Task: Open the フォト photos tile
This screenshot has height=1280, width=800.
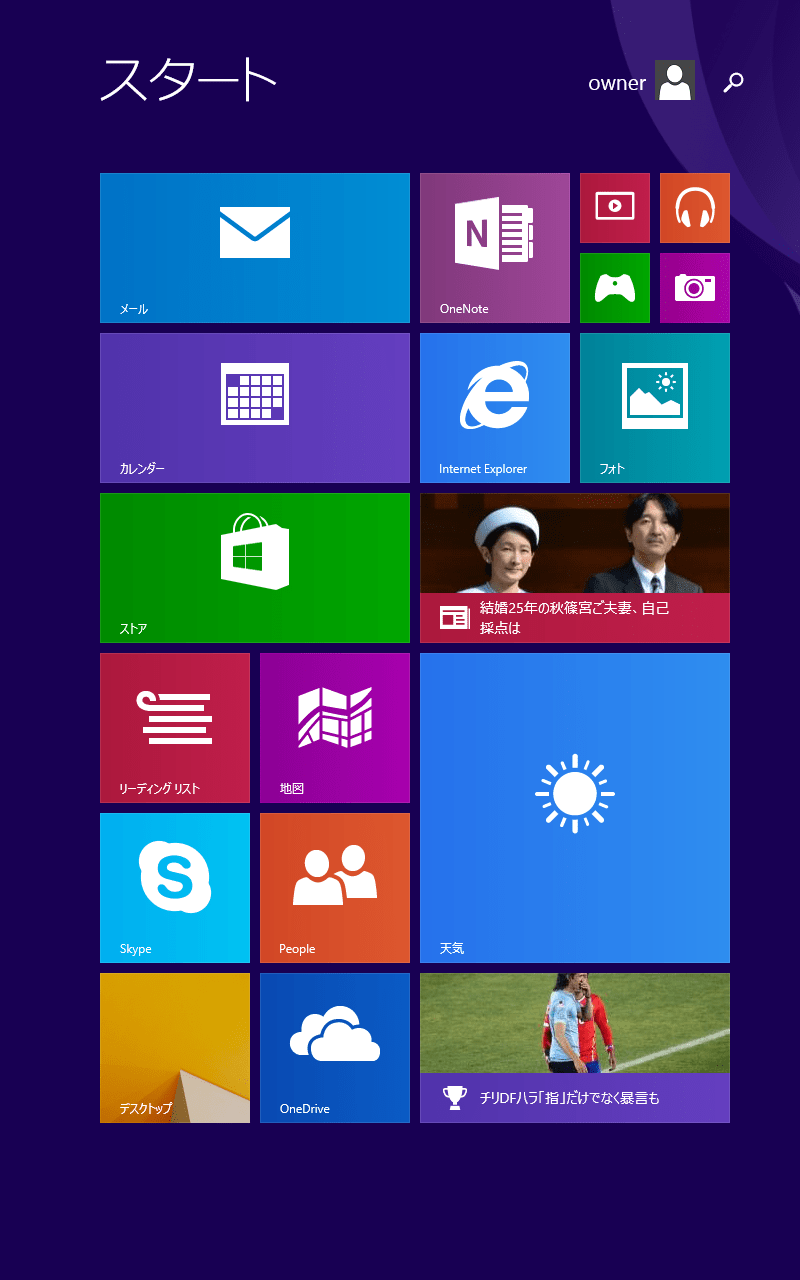Action: 655,408
